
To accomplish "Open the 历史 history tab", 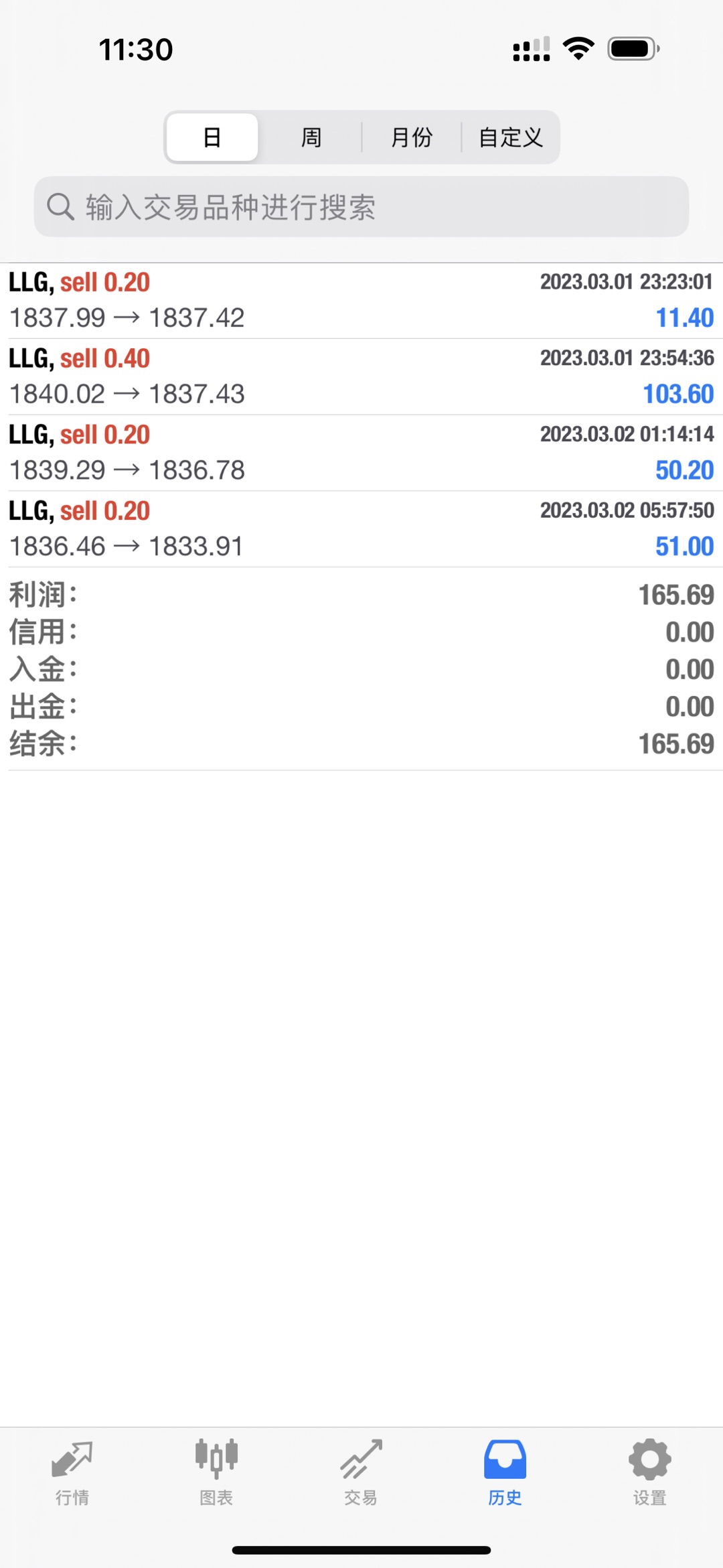I will (x=505, y=1472).
